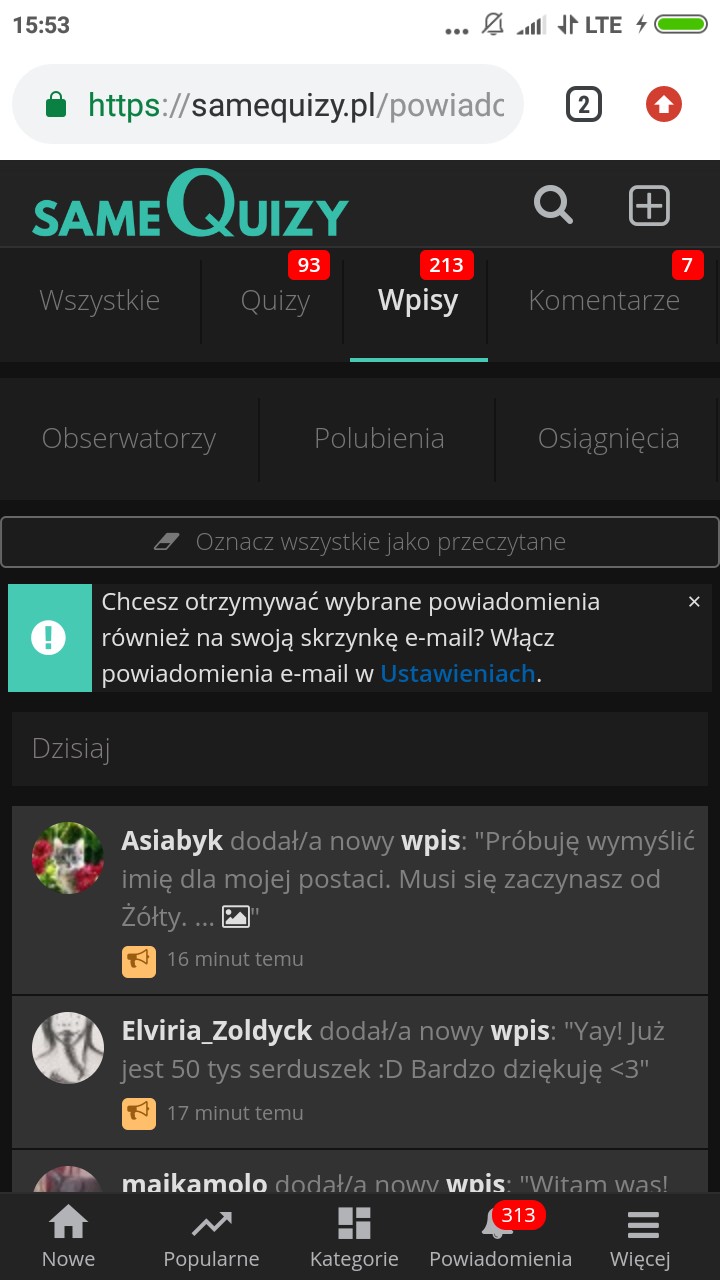
Task: Open the Popularne section
Action: (211, 1237)
